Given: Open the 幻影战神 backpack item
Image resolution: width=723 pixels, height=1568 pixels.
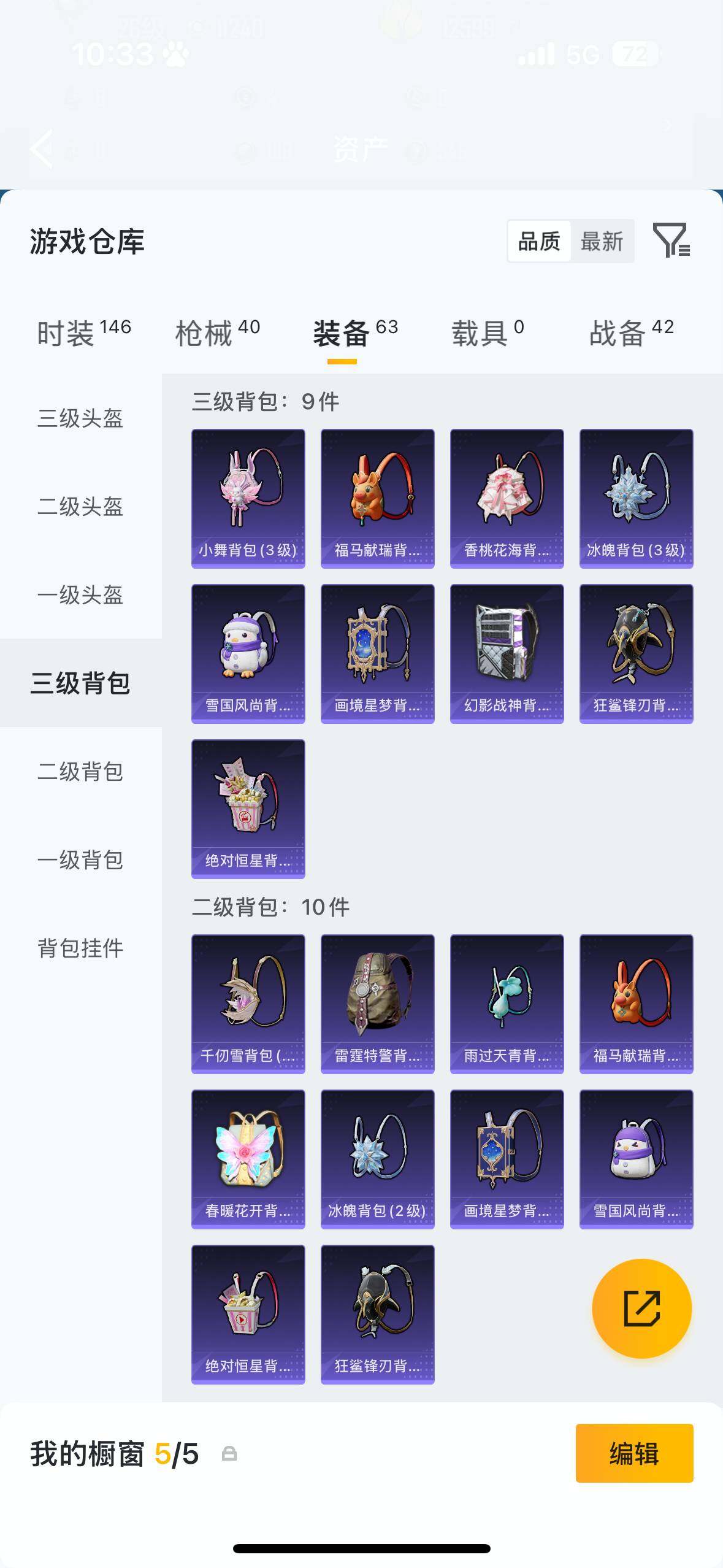Looking at the screenshot, I should pyautogui.click(x=507, y=653).
